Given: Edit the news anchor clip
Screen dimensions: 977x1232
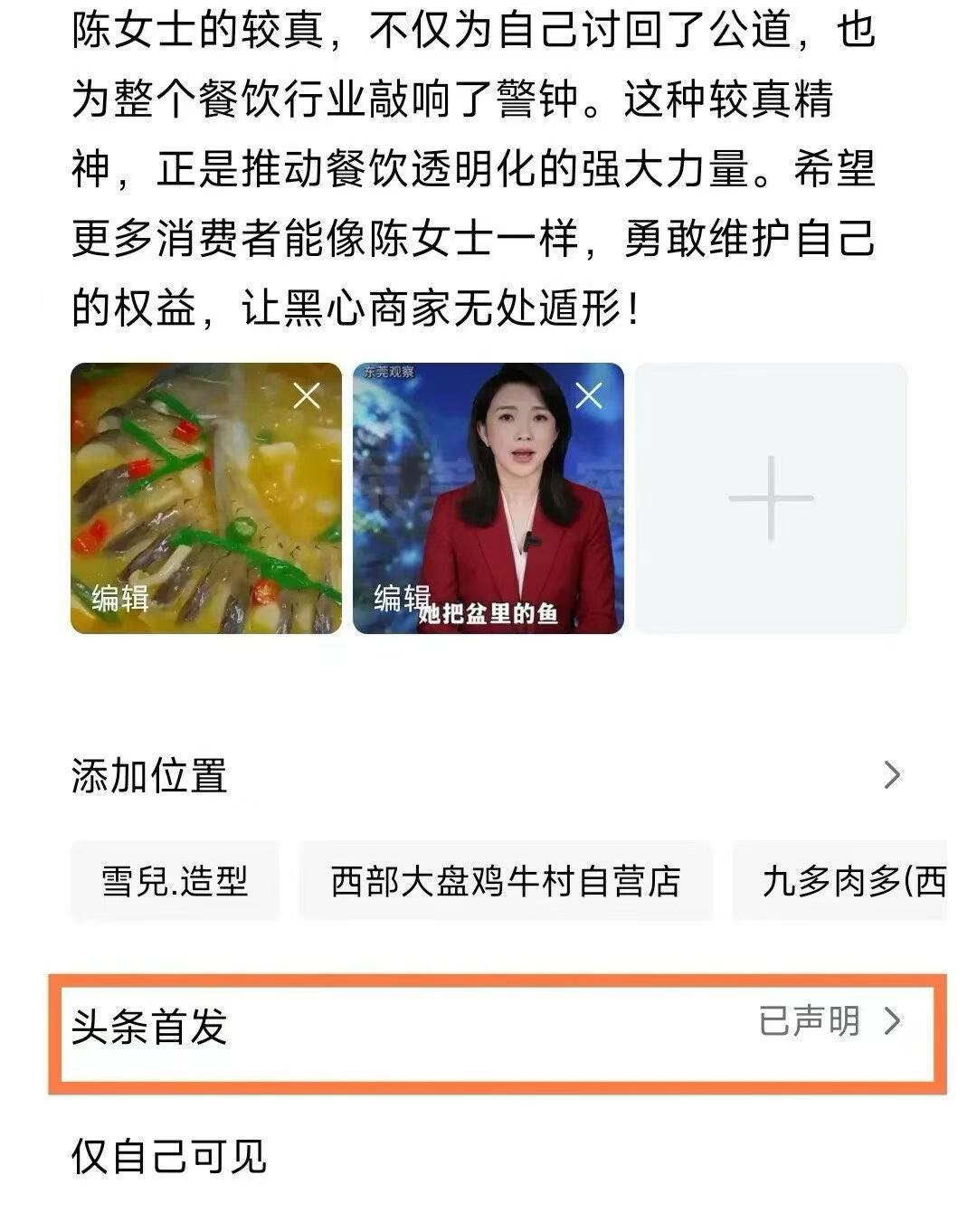Looking at the screenshot, I should pos(402,596).
